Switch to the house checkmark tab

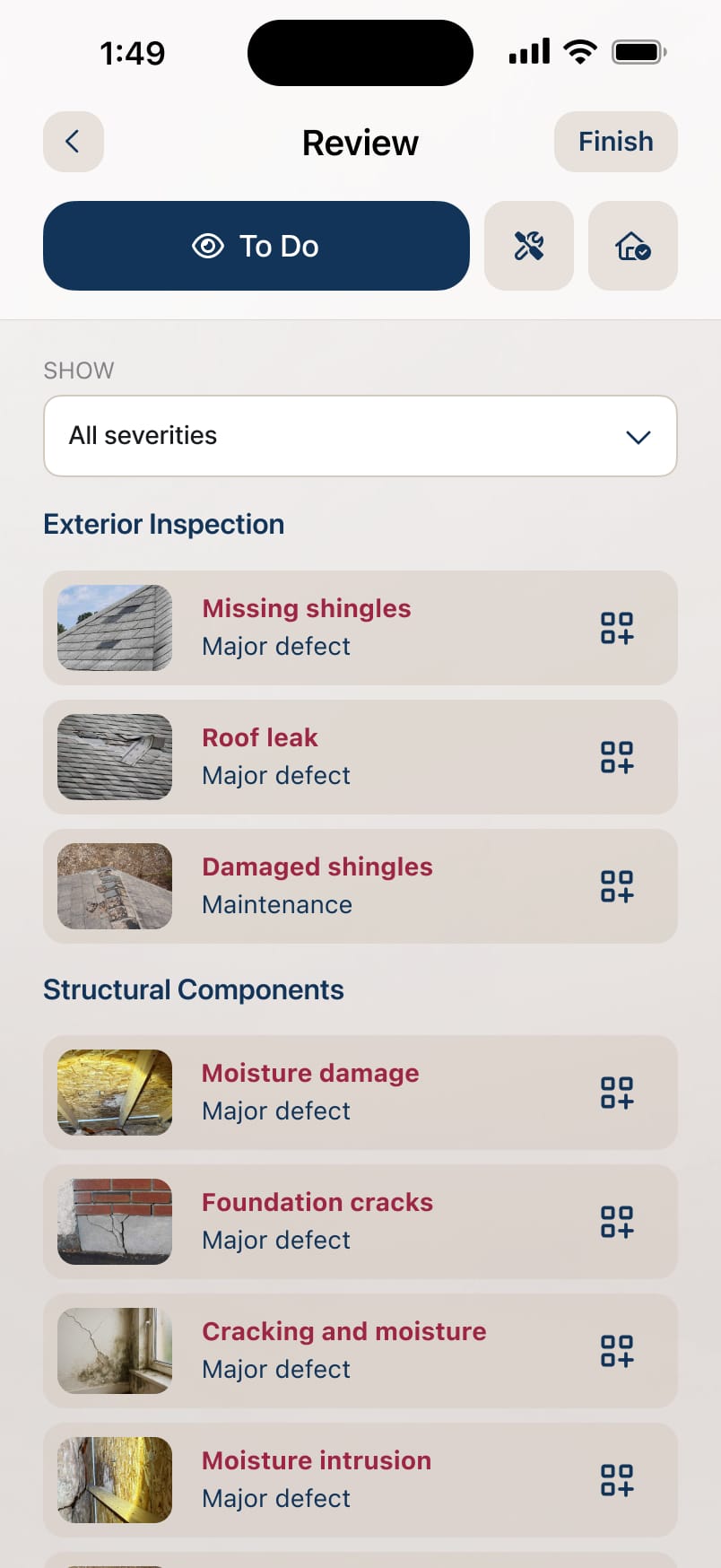pos(633,246)
